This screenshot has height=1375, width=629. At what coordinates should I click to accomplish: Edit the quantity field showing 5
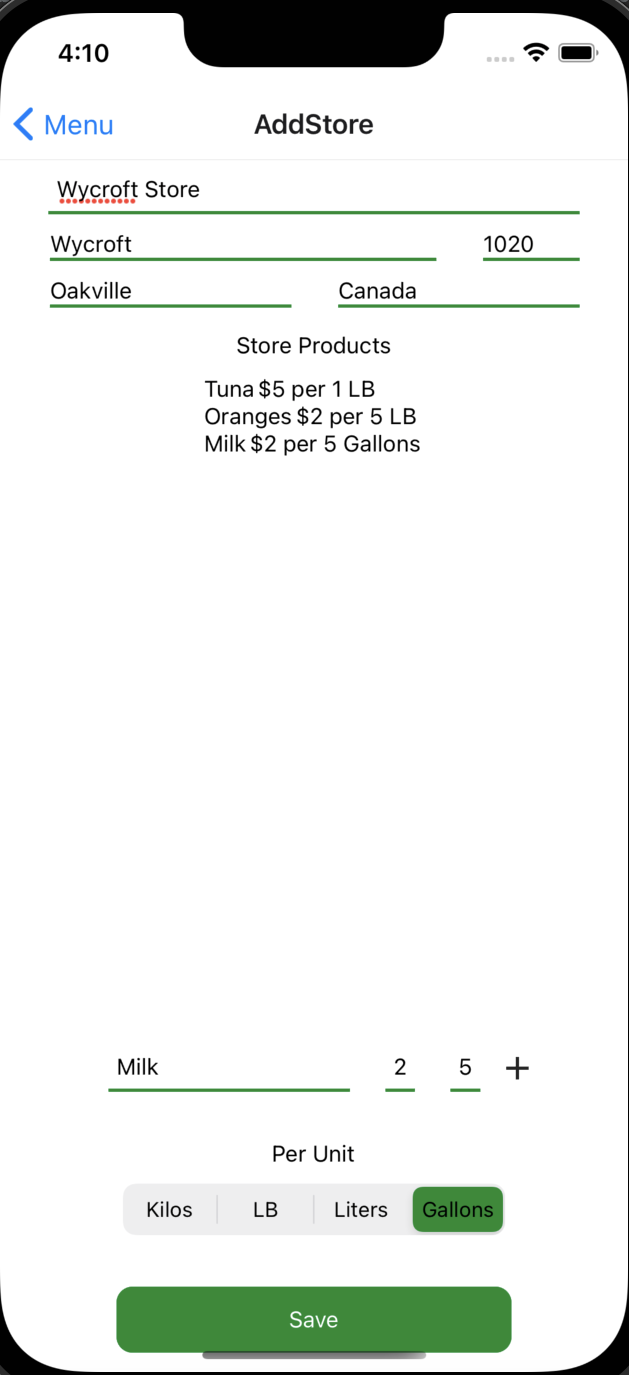tap(465, 1067)
